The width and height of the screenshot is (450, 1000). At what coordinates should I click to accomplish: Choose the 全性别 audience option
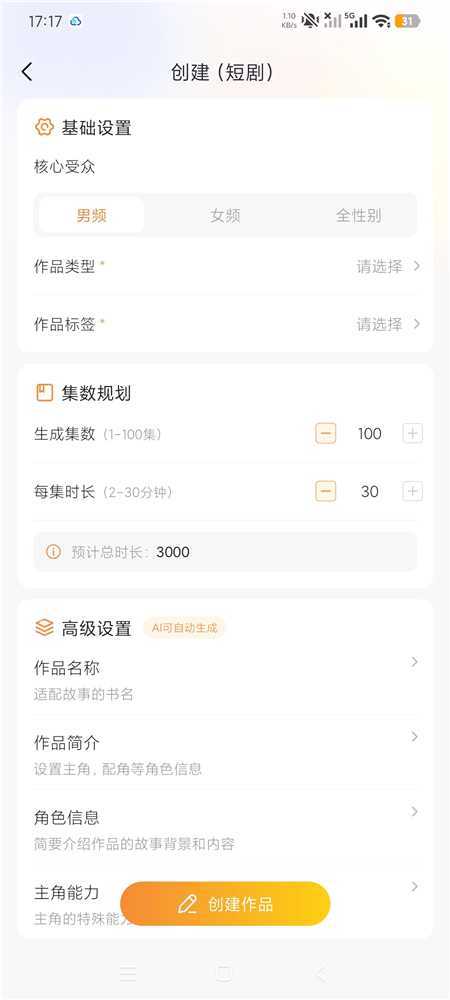pyautogui.click(x=358, y=216)
